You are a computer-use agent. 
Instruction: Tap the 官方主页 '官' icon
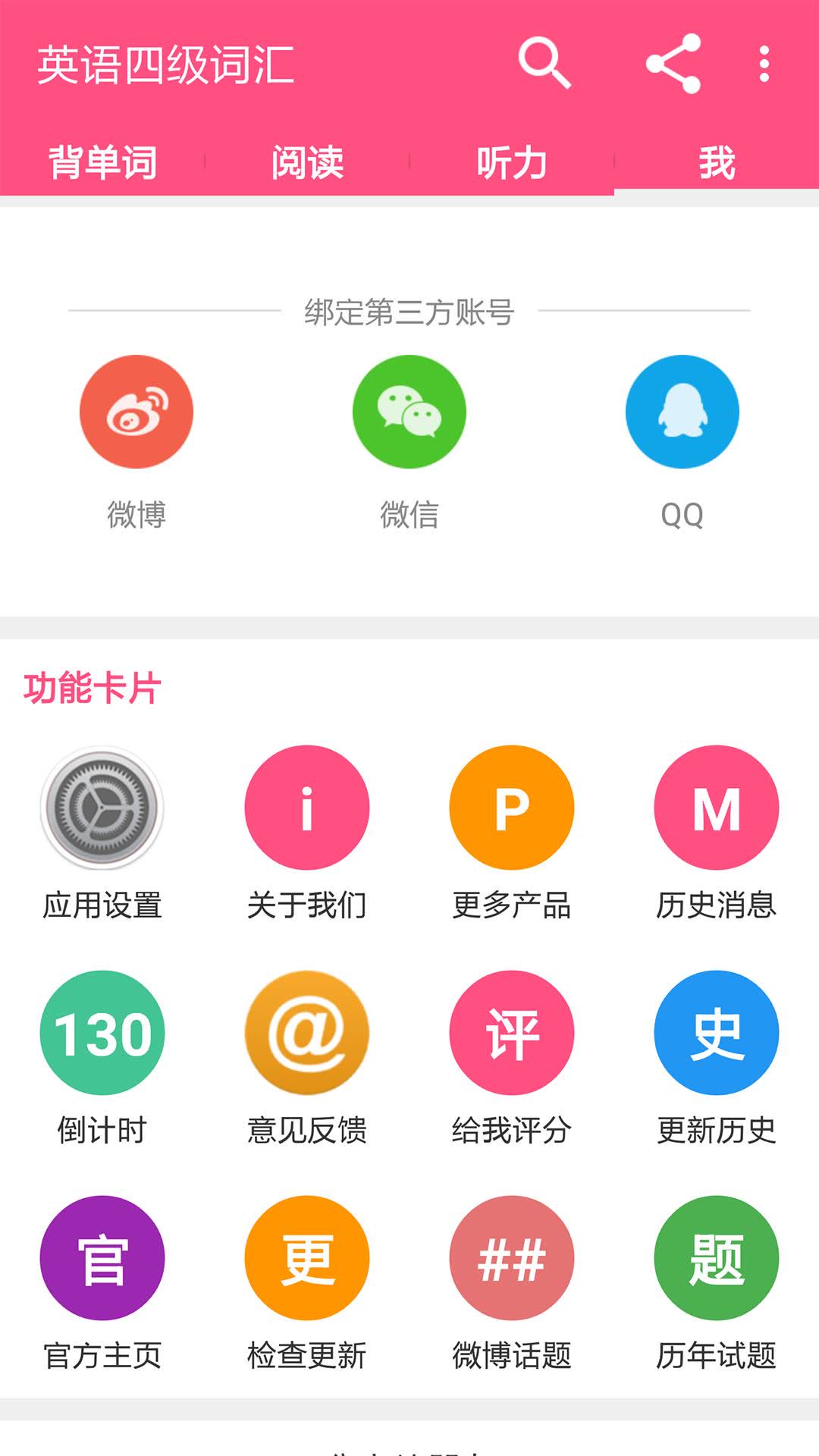tap(102, 1257)
